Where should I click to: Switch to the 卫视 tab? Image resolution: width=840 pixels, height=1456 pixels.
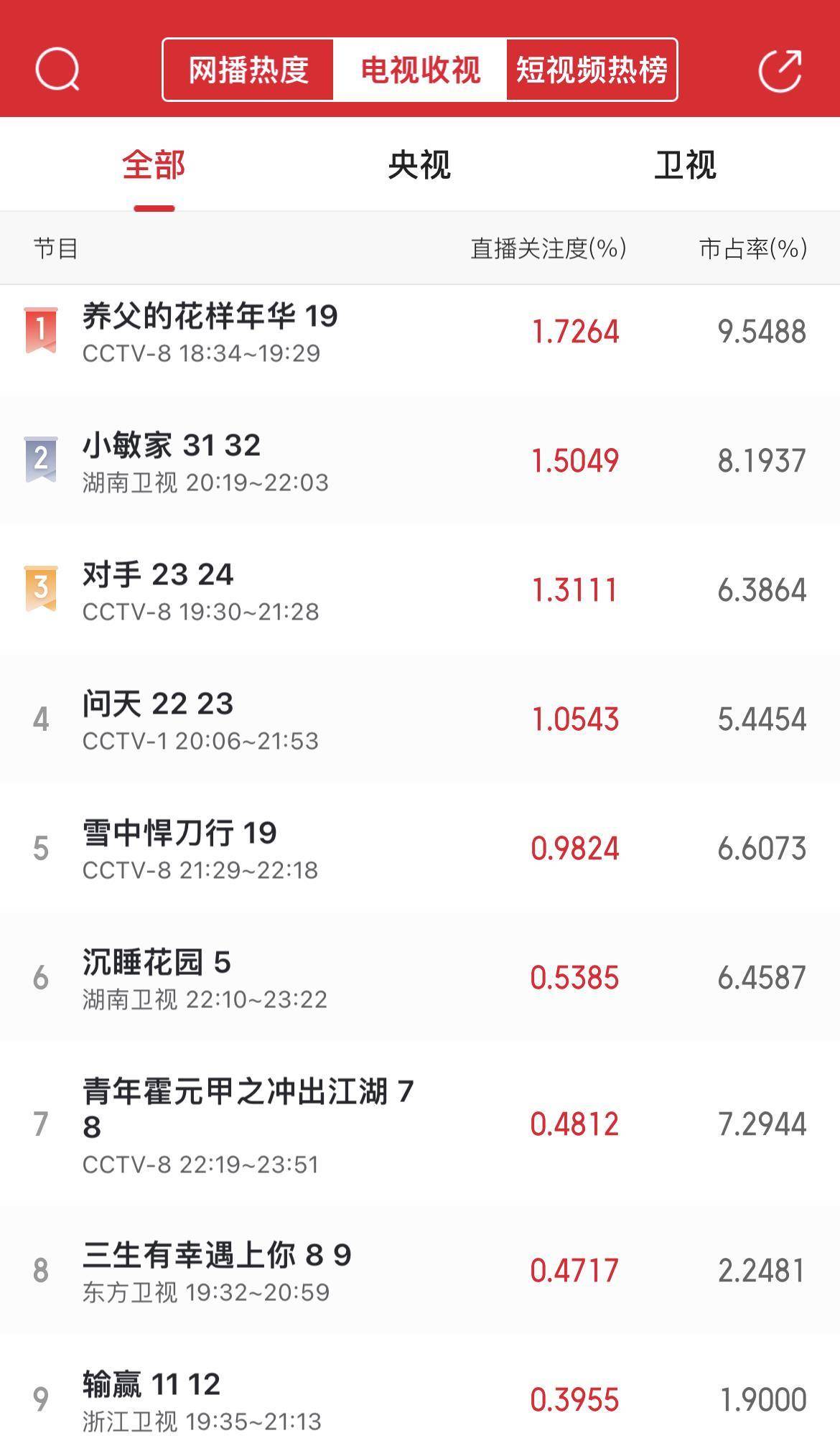(685, 166)
